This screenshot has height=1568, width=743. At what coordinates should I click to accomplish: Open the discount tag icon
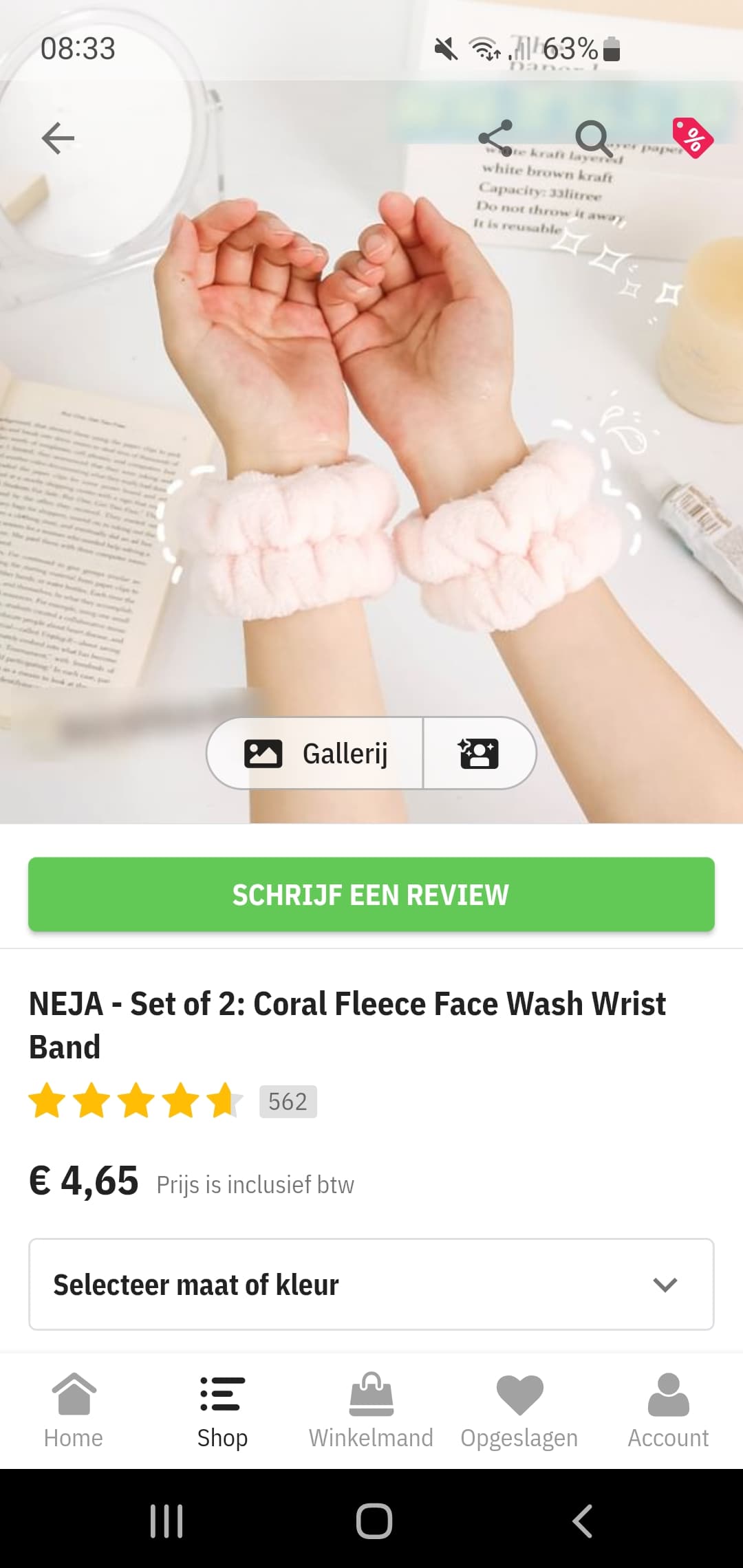point(692,138)
